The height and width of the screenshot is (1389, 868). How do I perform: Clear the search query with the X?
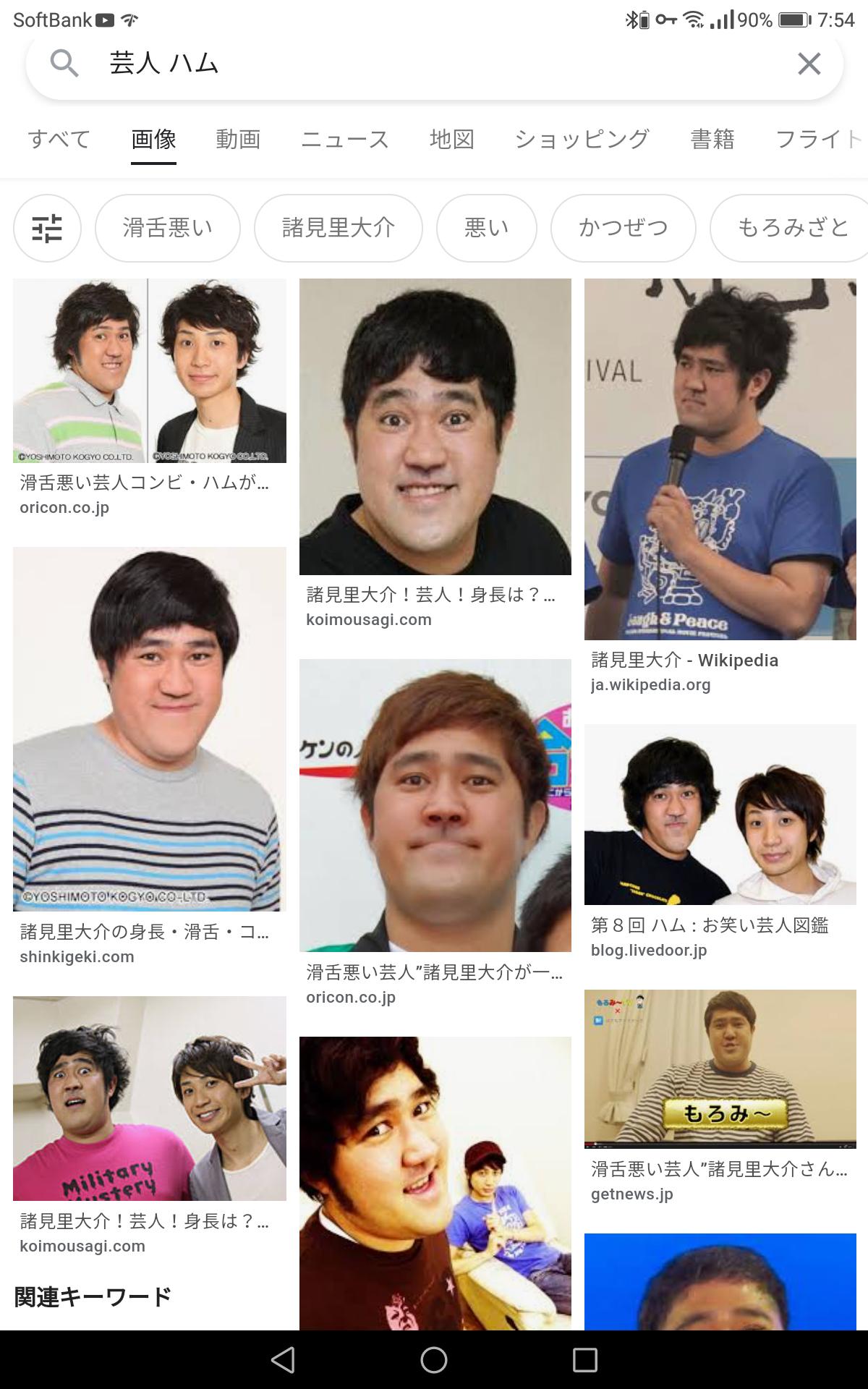point(809,64)
